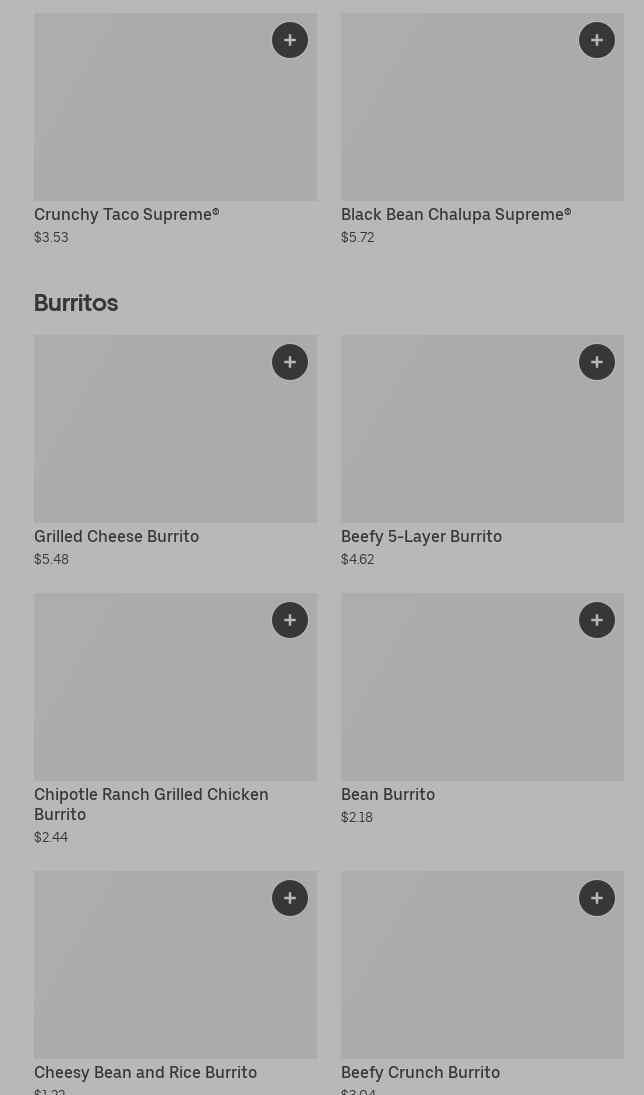The width and height of the screenshot is (644, 1095).
Task: Add Chipotle Ranch Grilled Chicken Burrito to cart
Action: click(x=290, y=620)
